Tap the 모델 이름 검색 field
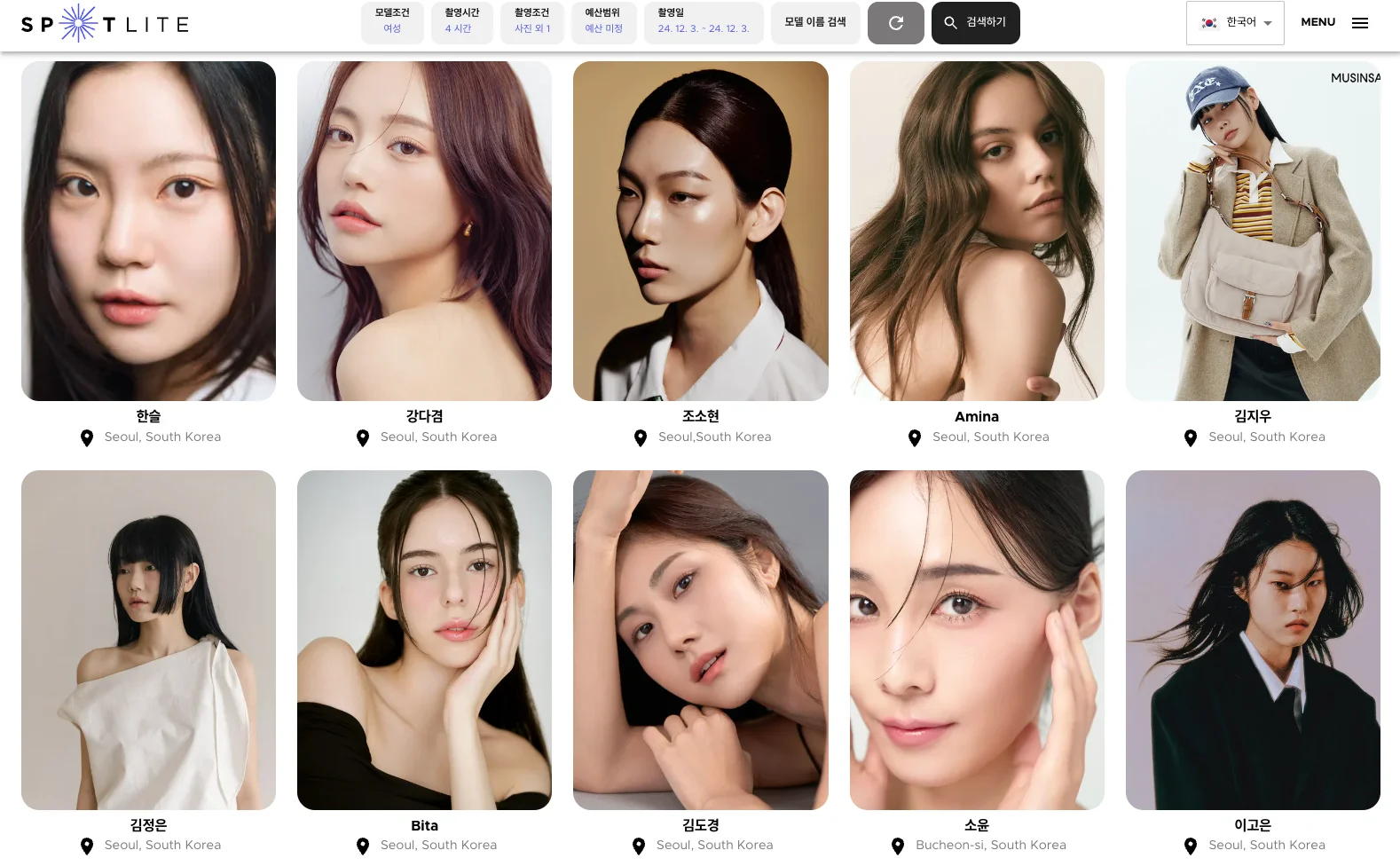The width and height of the screenshot is (1400, 866). tap(814, 22)
